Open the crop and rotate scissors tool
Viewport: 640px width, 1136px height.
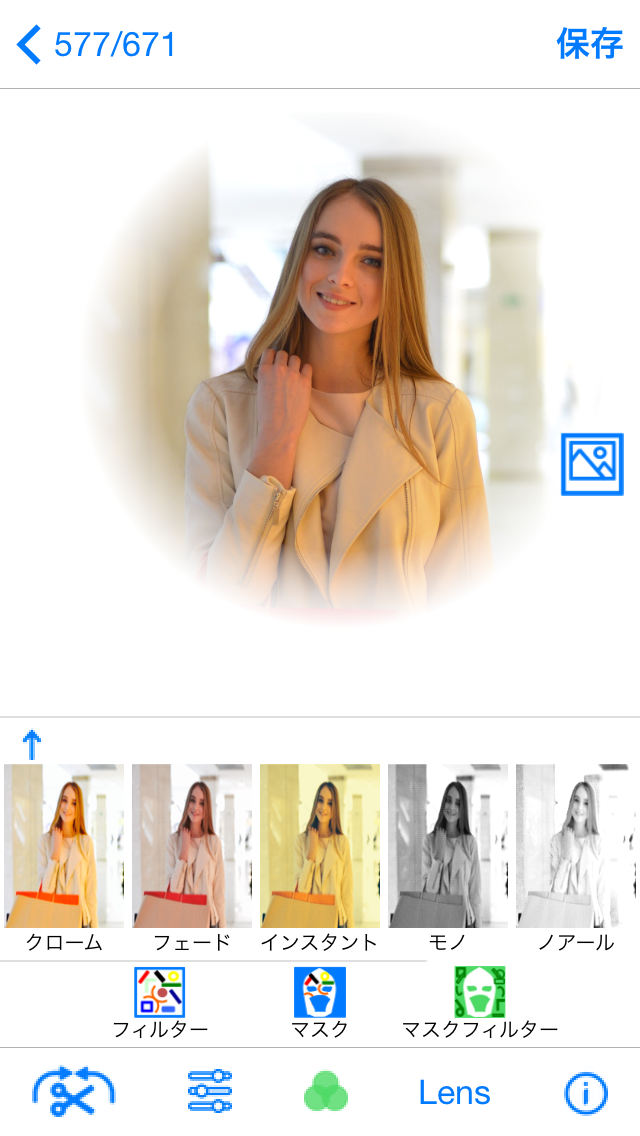(73, 1091)
